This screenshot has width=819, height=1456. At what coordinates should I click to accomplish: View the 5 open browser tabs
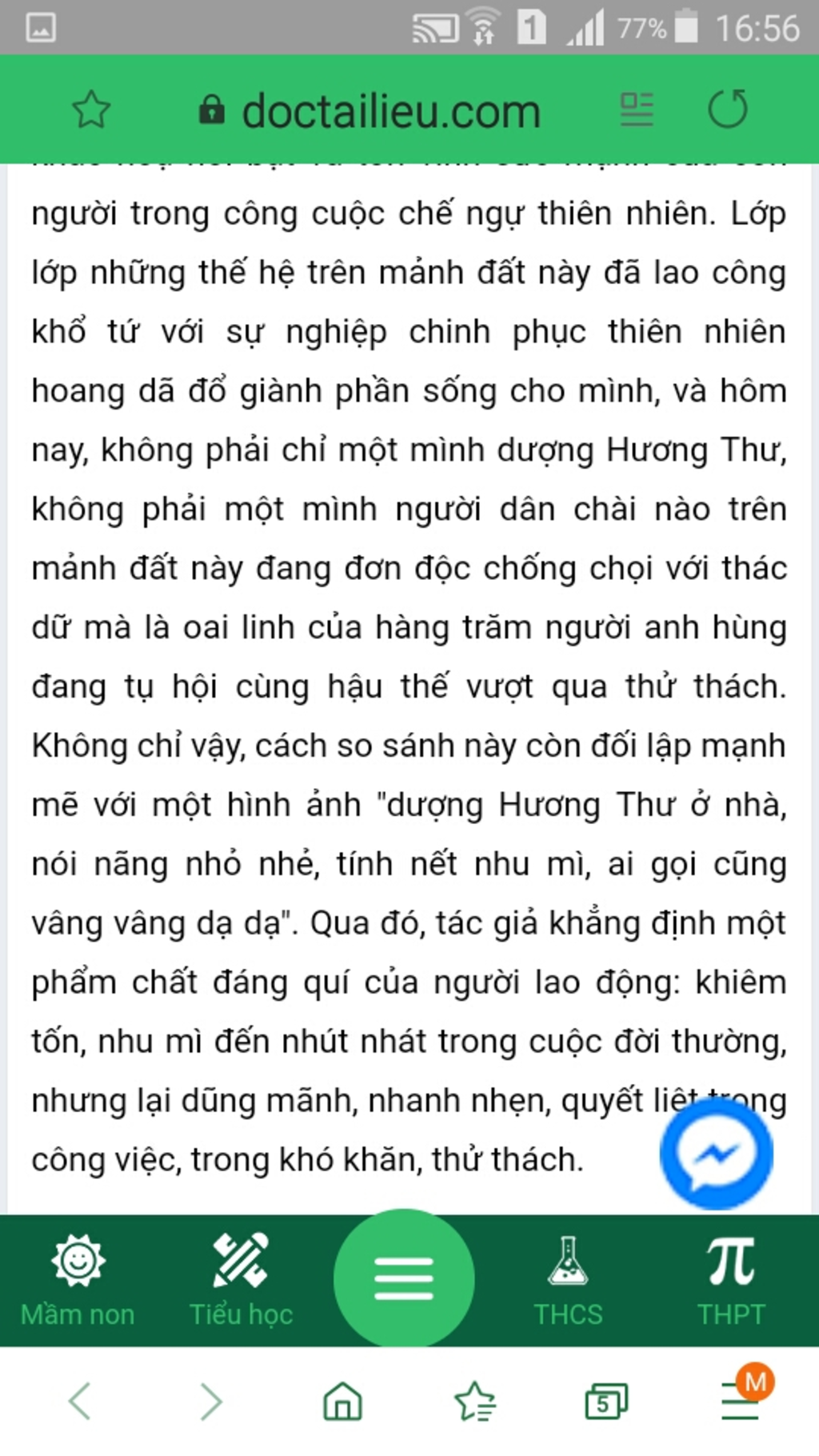(605, 1402)
